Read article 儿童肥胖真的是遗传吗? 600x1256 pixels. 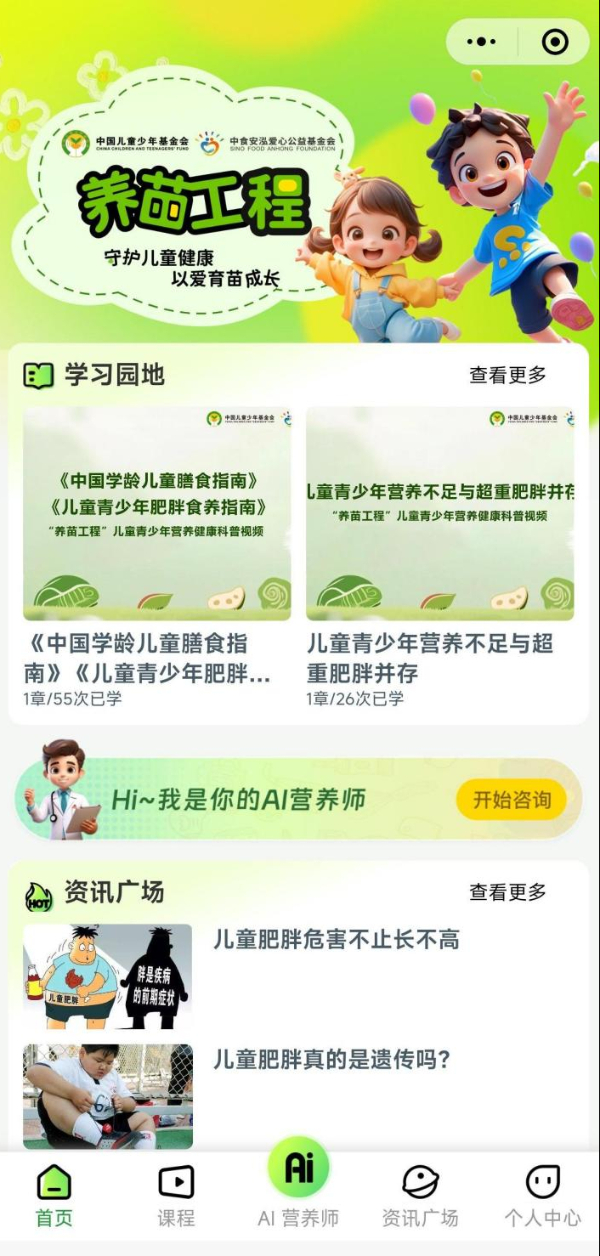point(332,1060)
